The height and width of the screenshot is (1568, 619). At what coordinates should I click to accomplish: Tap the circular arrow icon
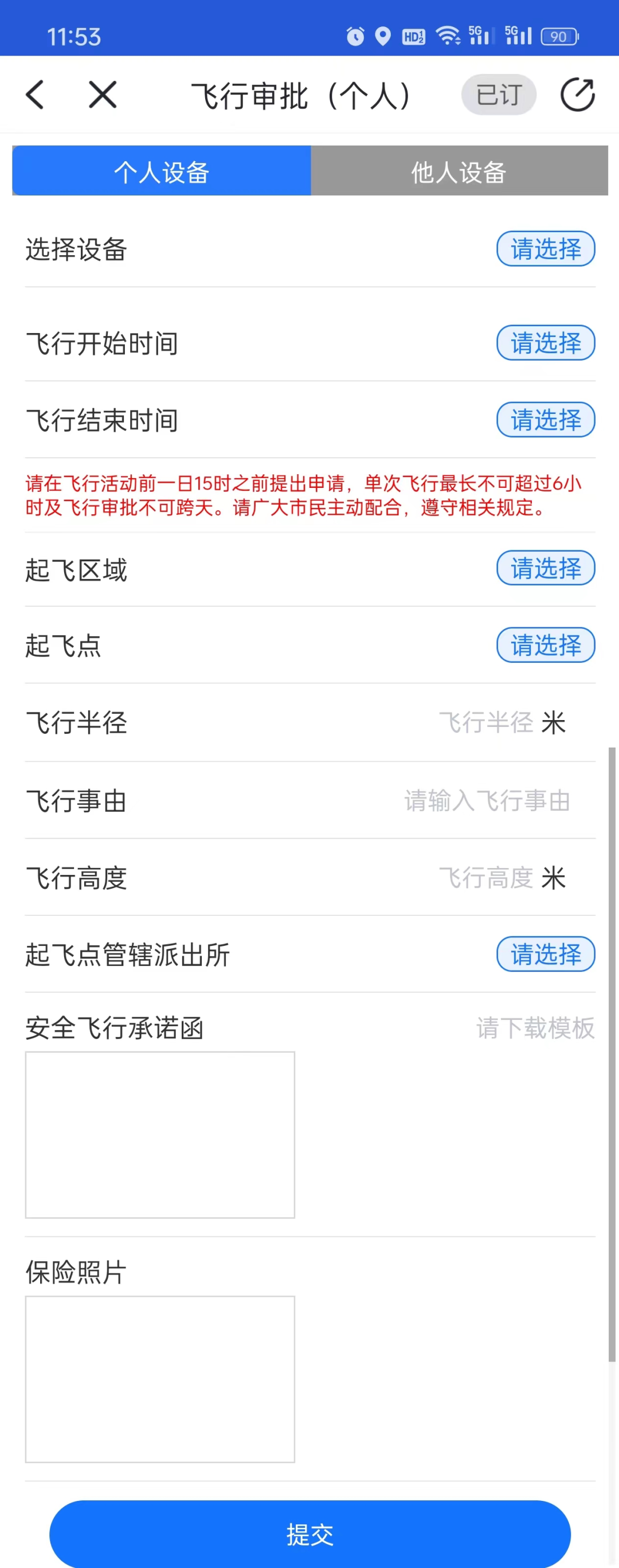point(577,95)
